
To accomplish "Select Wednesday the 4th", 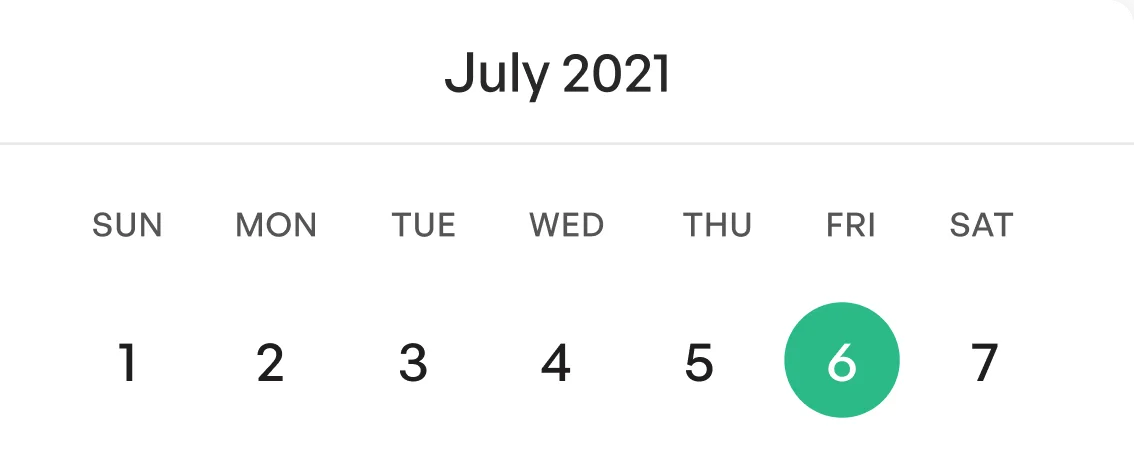I will pos(556,362).
